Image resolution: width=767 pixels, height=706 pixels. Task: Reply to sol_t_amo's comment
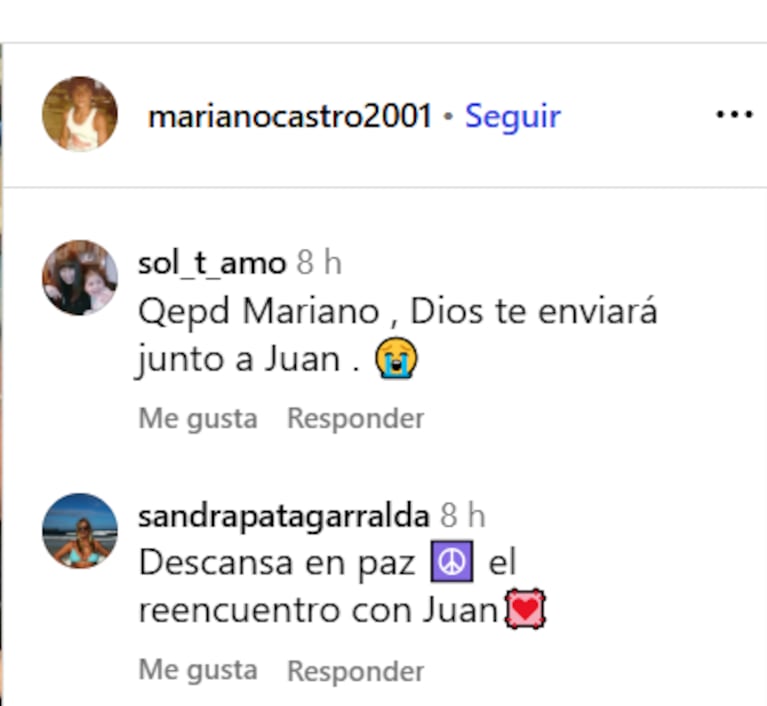click(355, 418)
